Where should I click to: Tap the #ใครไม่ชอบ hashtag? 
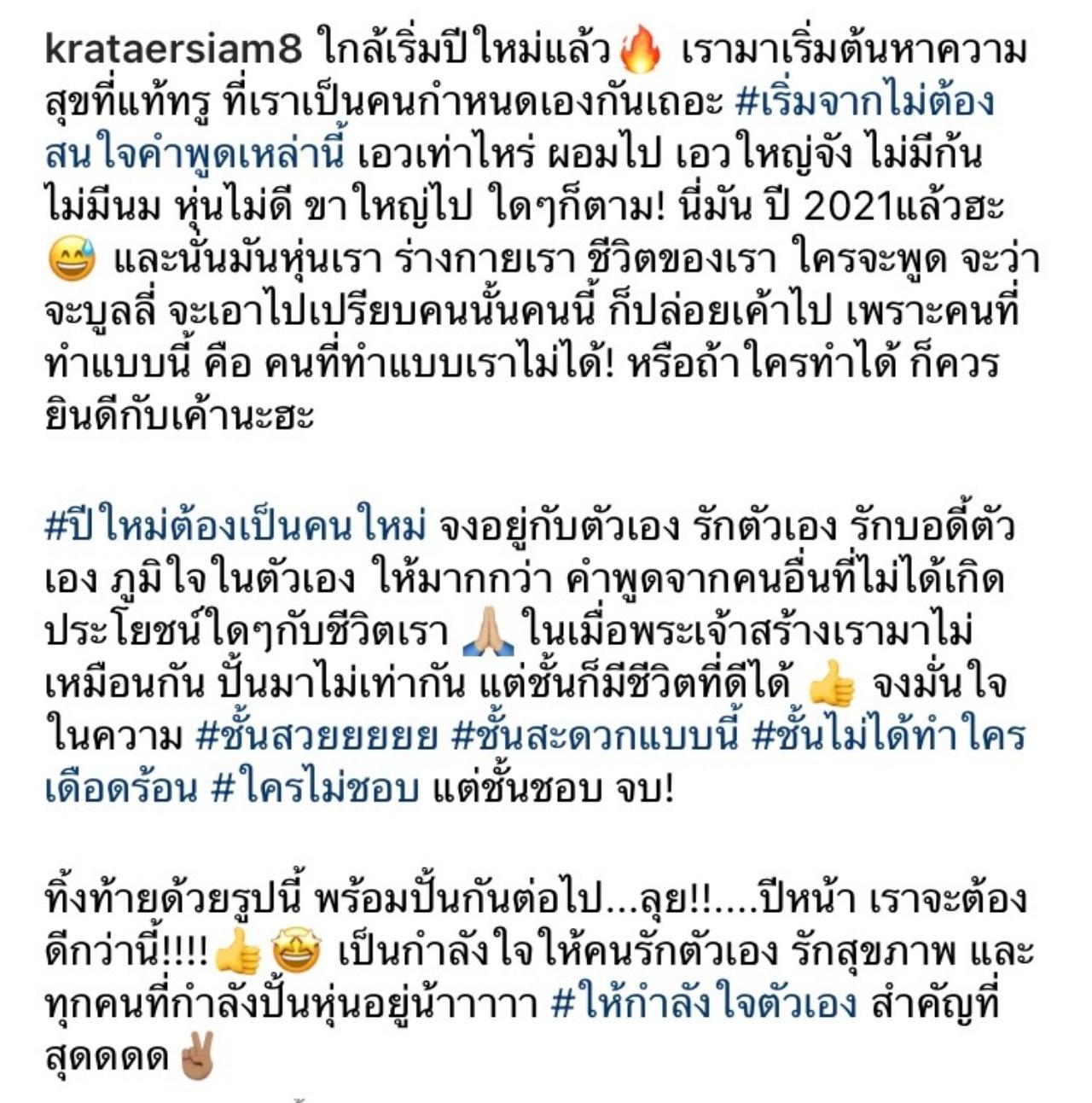(x=314, y=791)
